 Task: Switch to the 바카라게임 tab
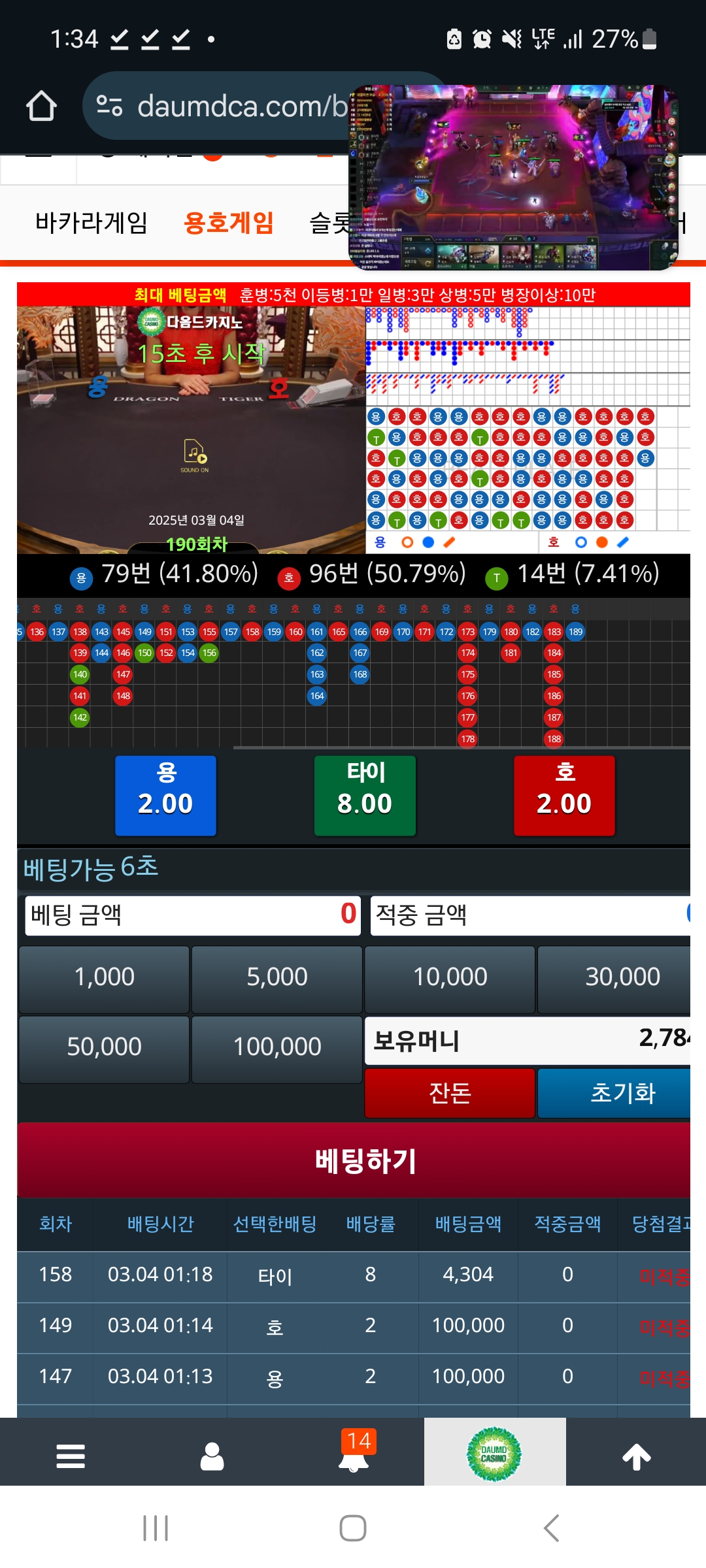coord(92,223)
